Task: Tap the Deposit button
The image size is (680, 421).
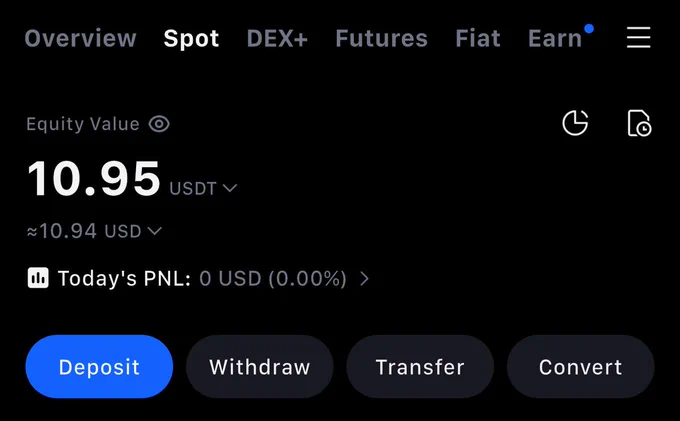Action: coord(99,367)
